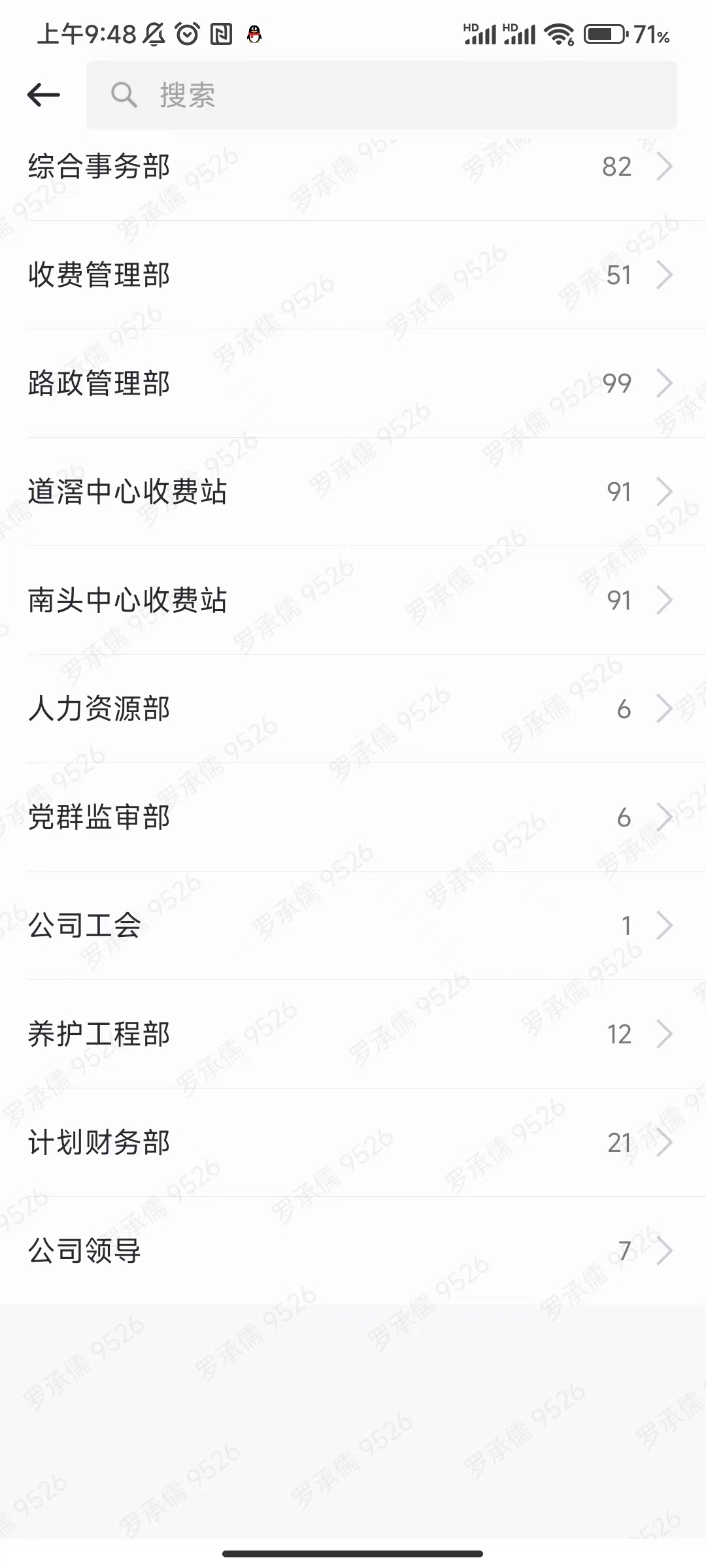Show the 公司领导 group
706x1568 pixels.
[353, 1251]
